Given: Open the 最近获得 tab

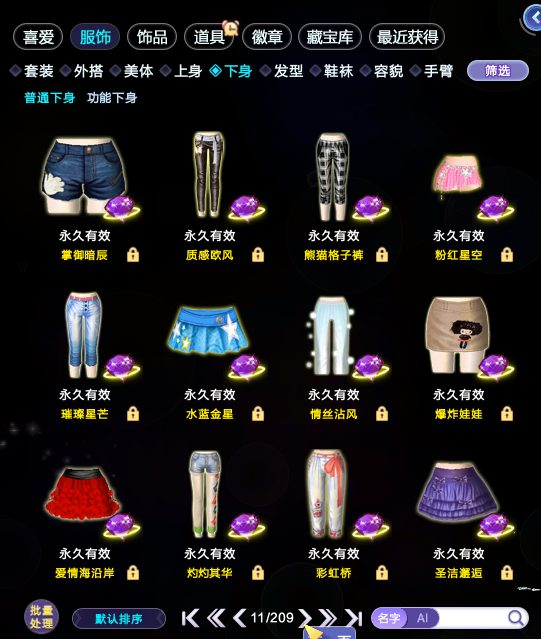Looking at the screenshot, I should coord(407,37).
